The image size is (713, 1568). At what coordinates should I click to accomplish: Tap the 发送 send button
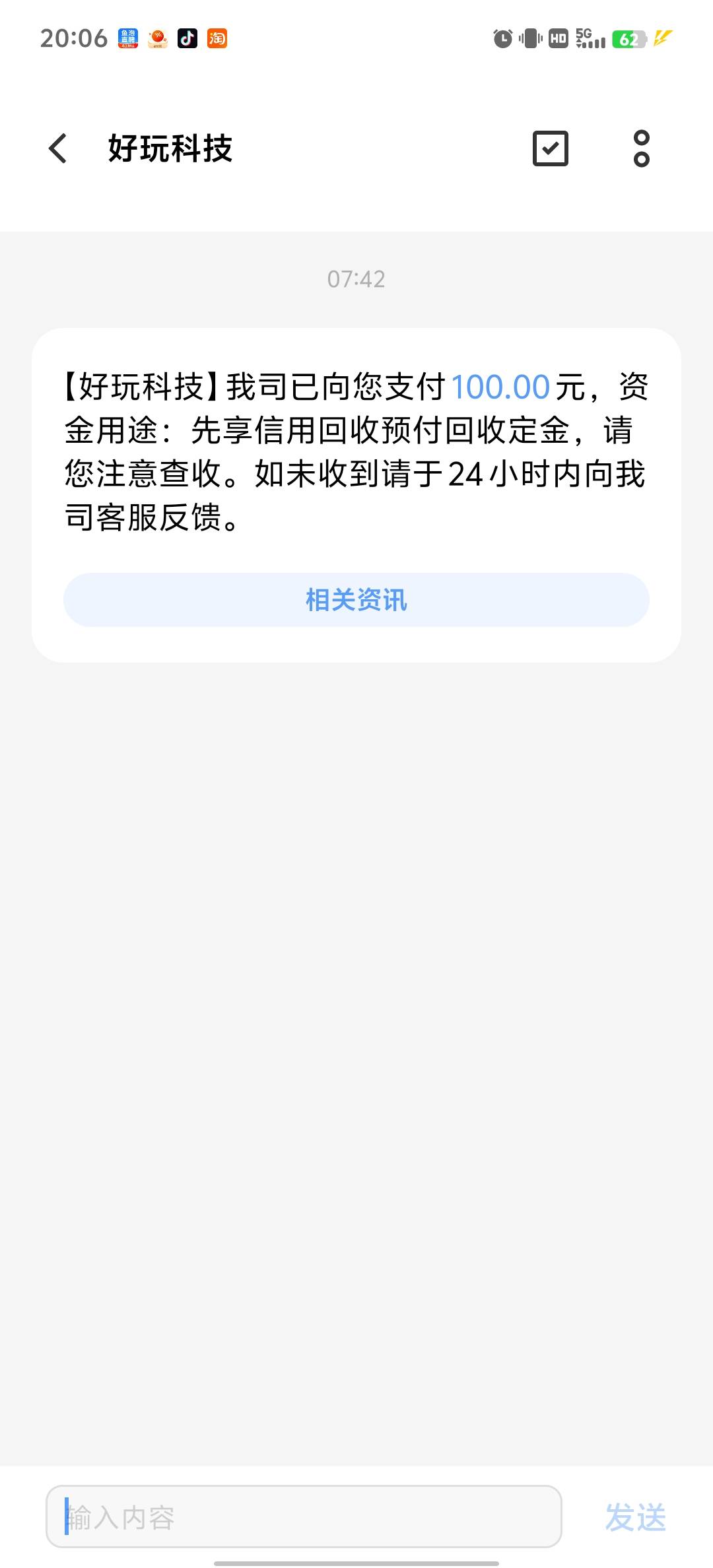[x=635, y=1517]
